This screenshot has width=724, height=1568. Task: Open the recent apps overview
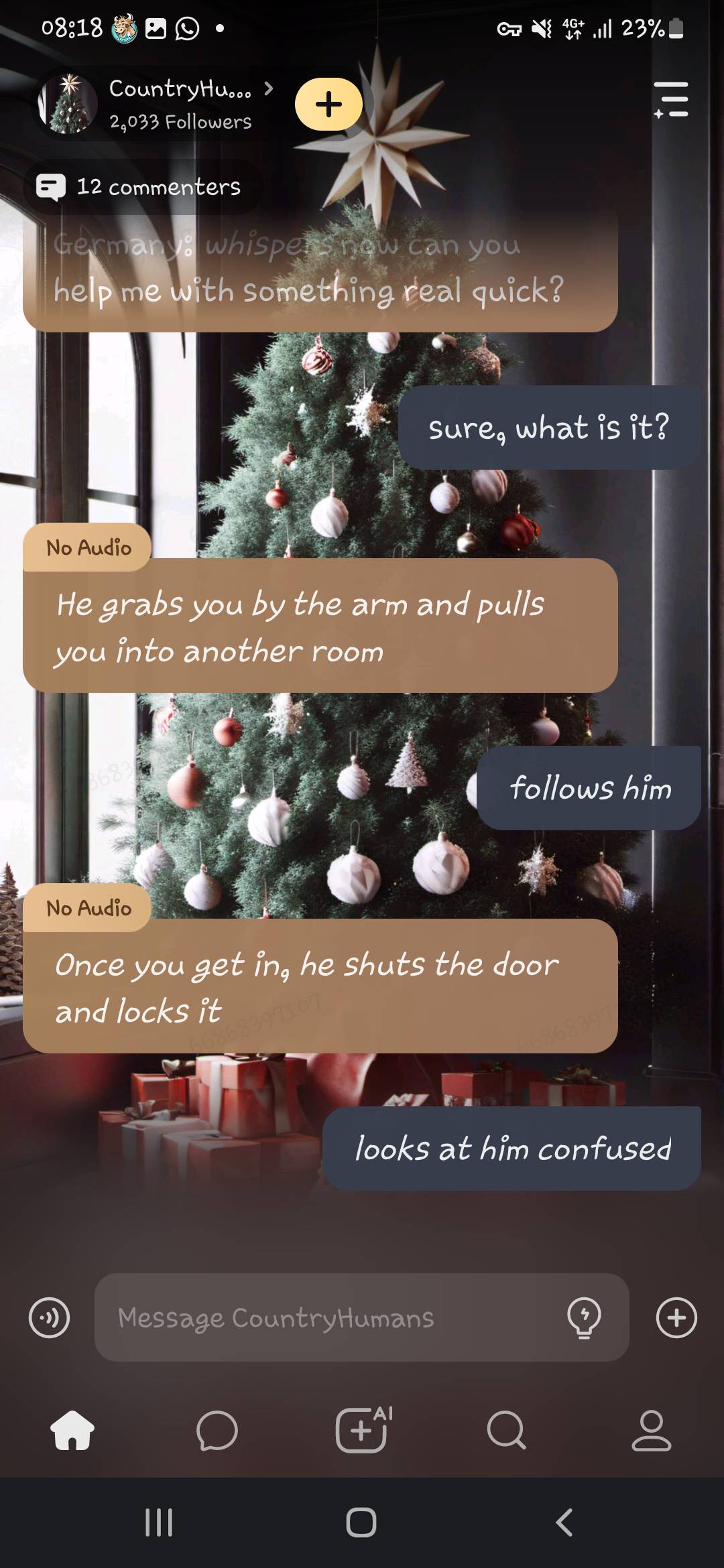tap(159, 1522)
